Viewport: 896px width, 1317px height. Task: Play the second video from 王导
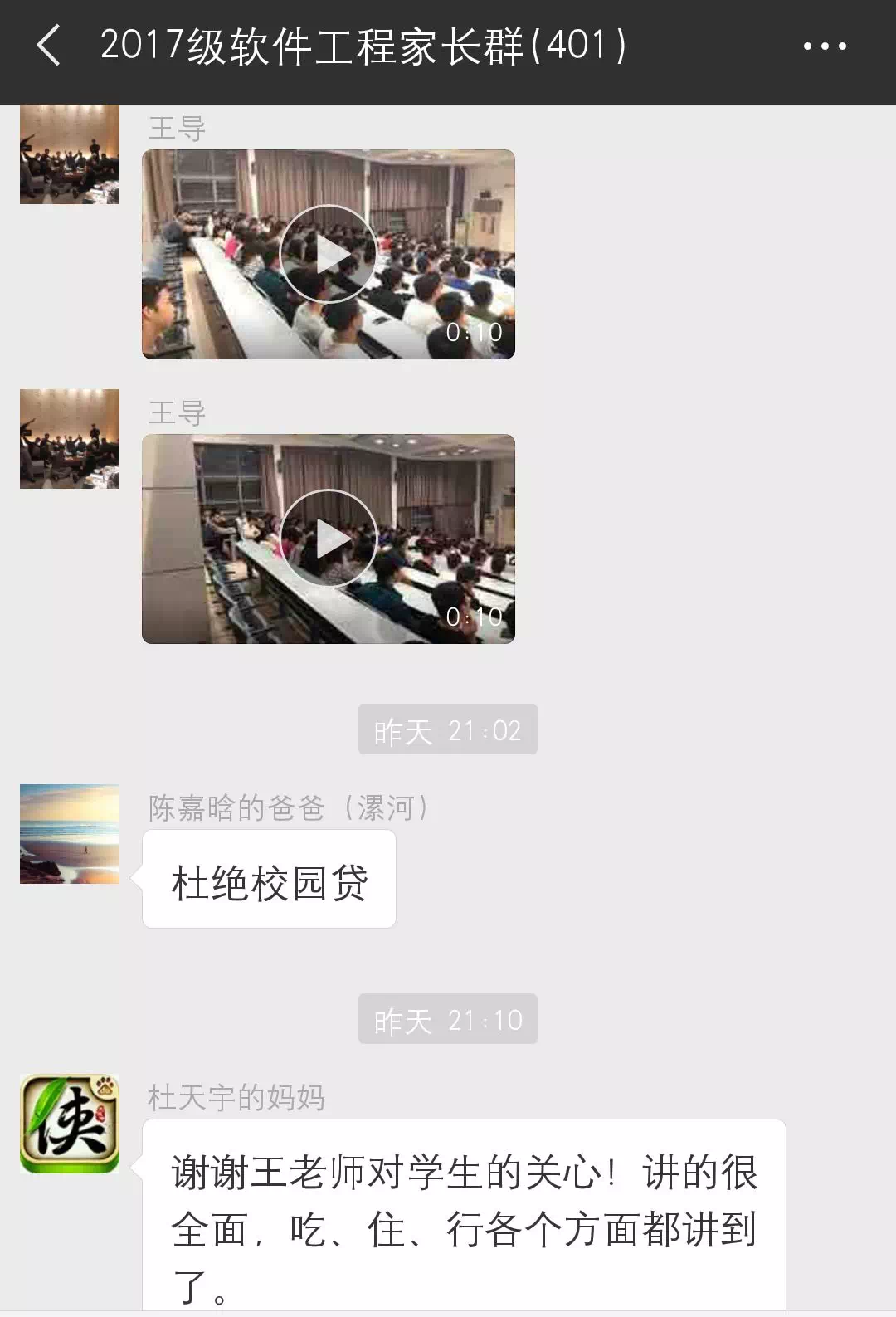329,539
